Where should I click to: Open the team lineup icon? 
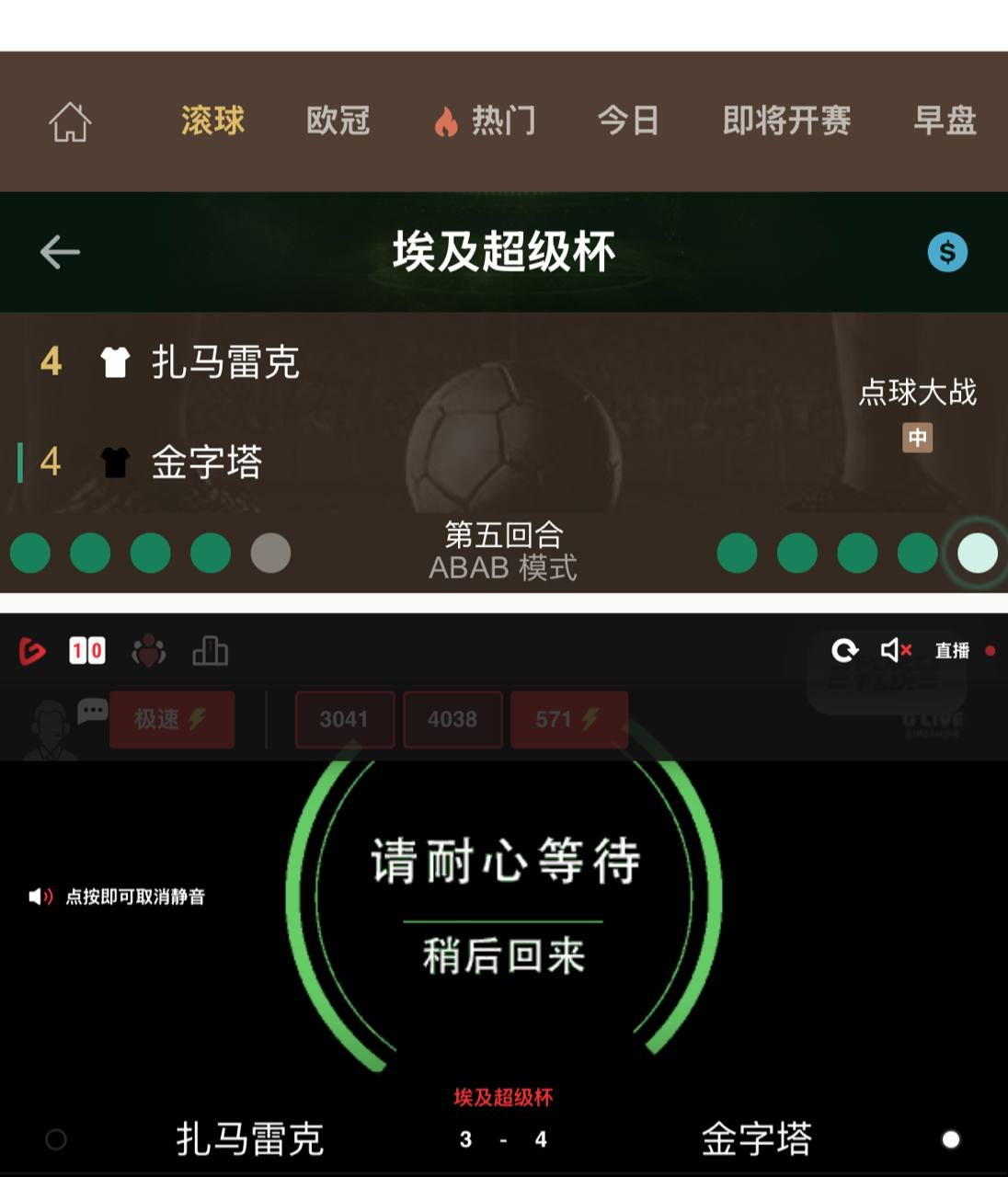click(149, 651)
